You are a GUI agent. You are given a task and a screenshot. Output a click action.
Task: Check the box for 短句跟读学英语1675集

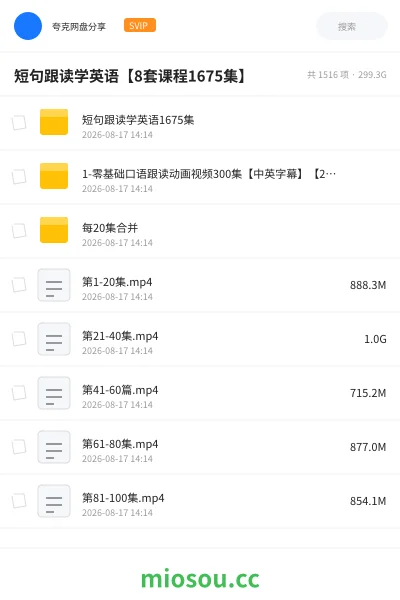19,123
